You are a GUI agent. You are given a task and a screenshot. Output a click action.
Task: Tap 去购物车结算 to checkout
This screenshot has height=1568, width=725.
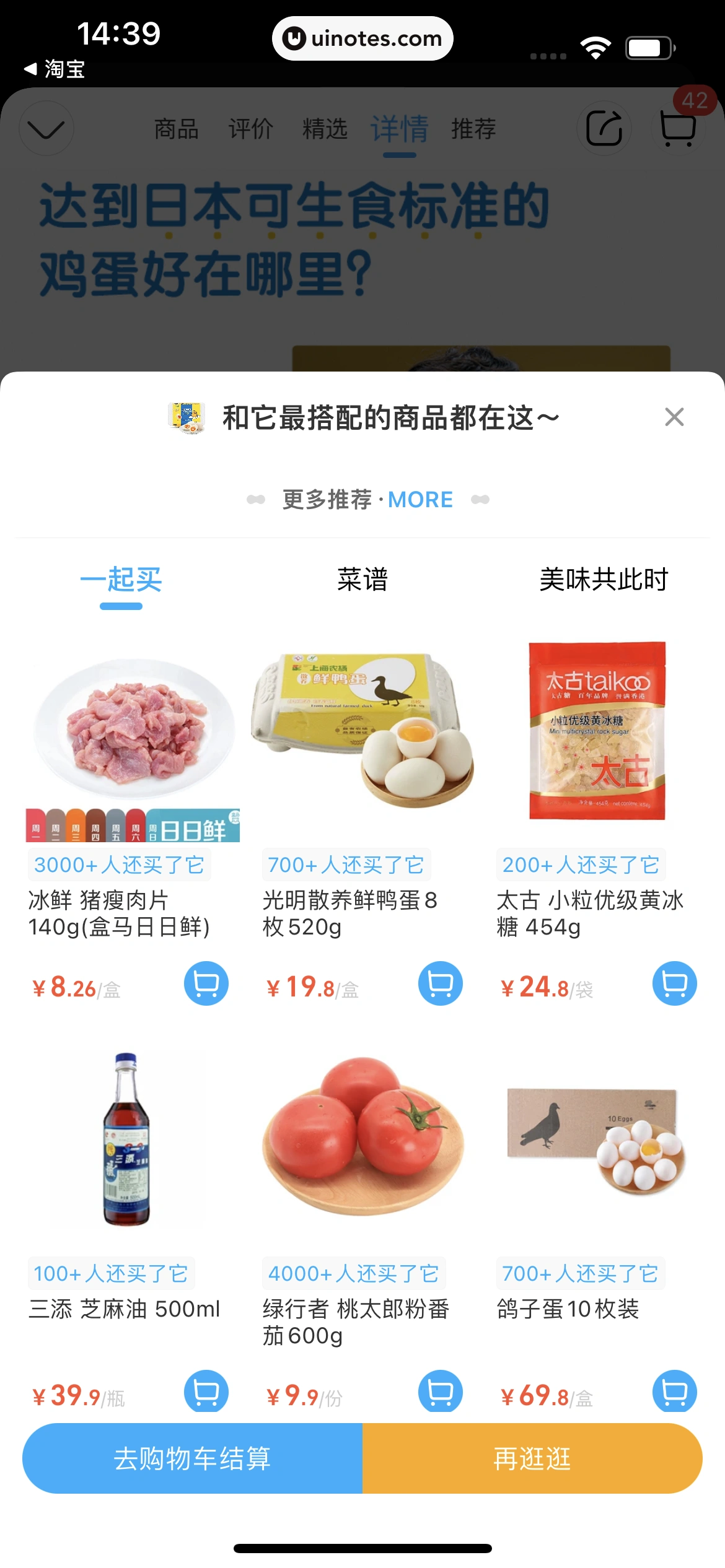tap(194, 1458)
